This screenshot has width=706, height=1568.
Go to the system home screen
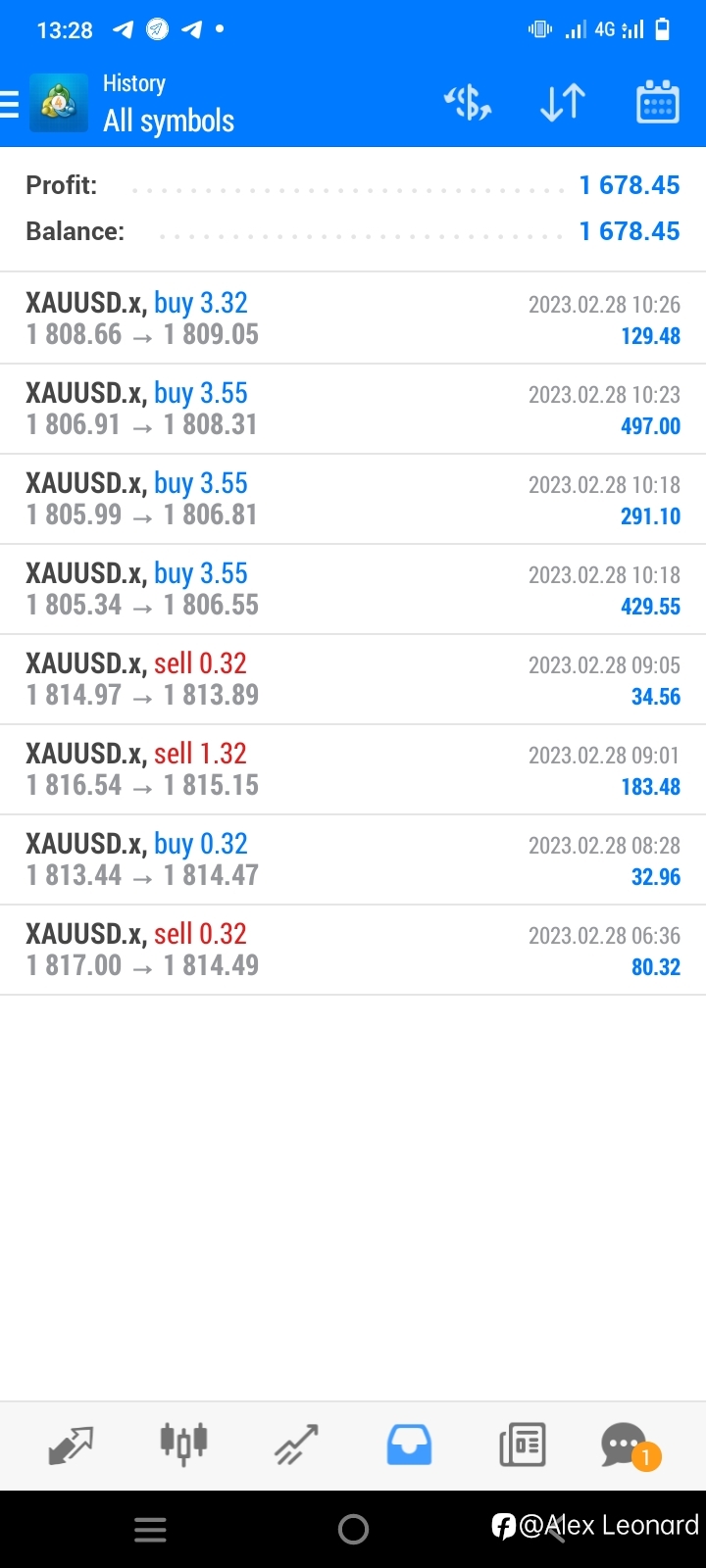353,1529
